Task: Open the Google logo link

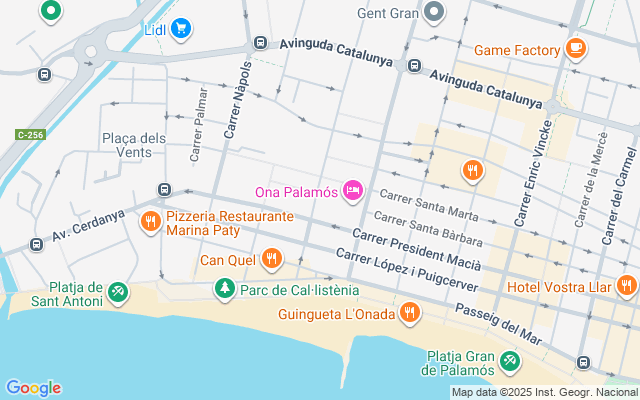Action: click(33, 388)
